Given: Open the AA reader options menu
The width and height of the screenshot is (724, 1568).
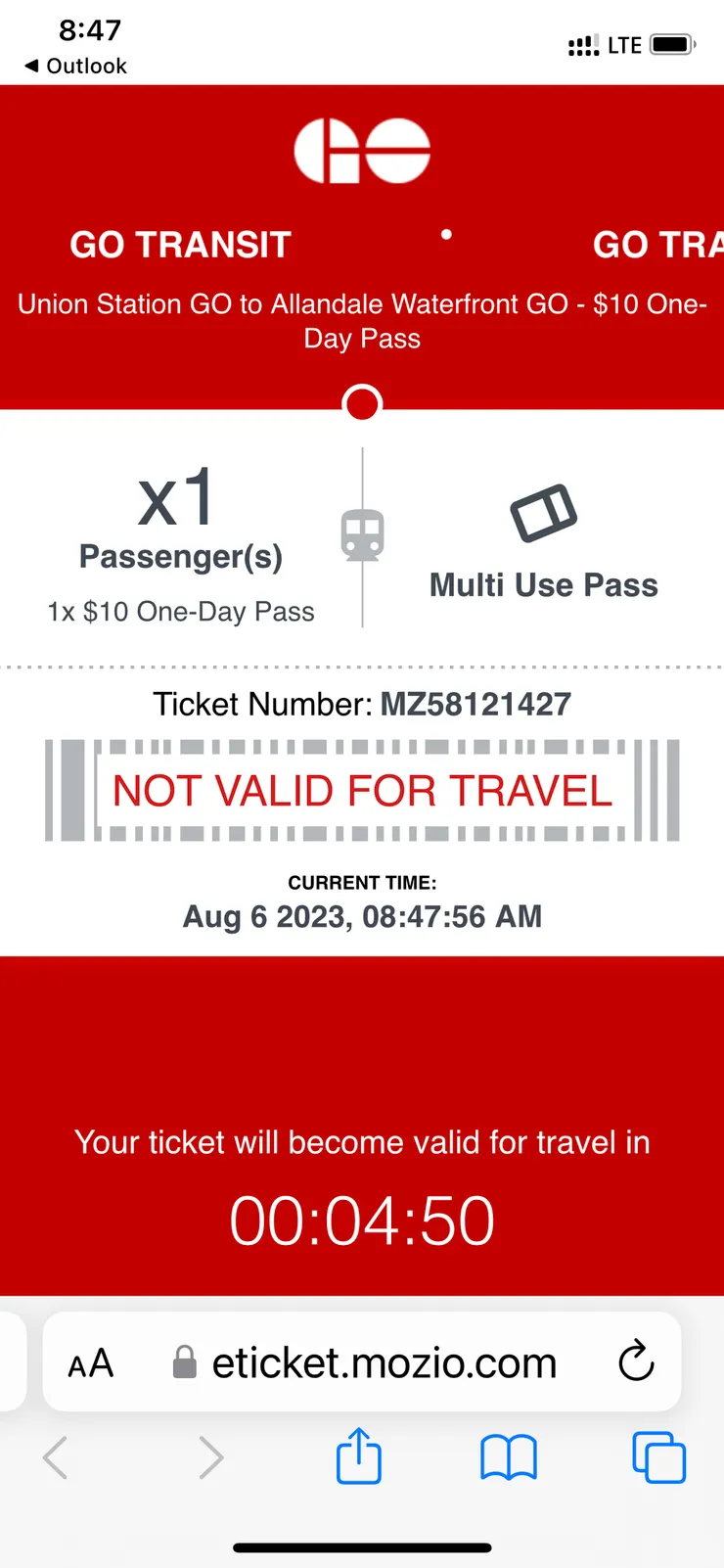Looking at the screenshot, I should pyautogui.click(x=91, y=1362).
